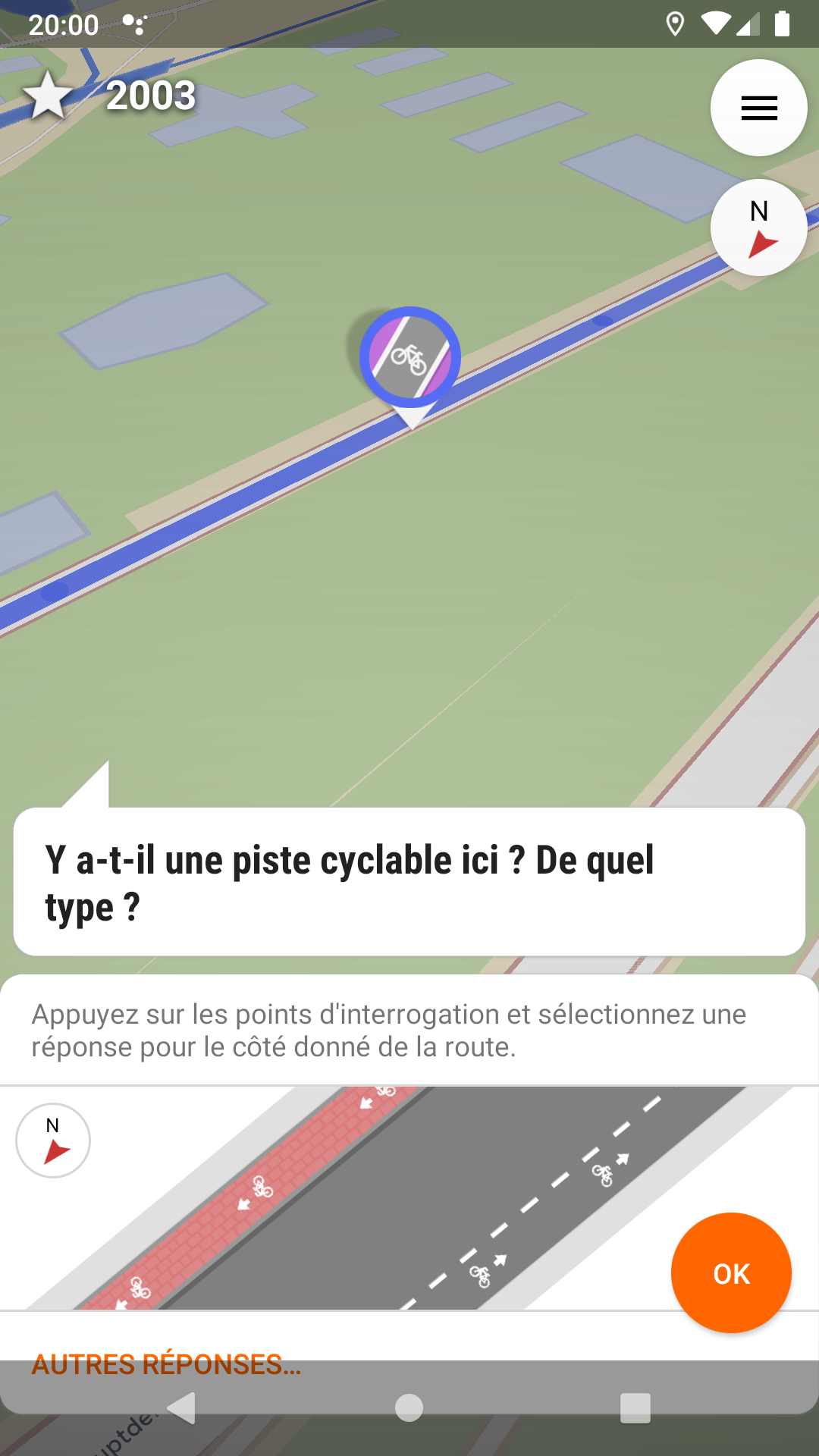Go to the system home screen
Viewport: 819px width, 1456px height.
click(409, 1408)
